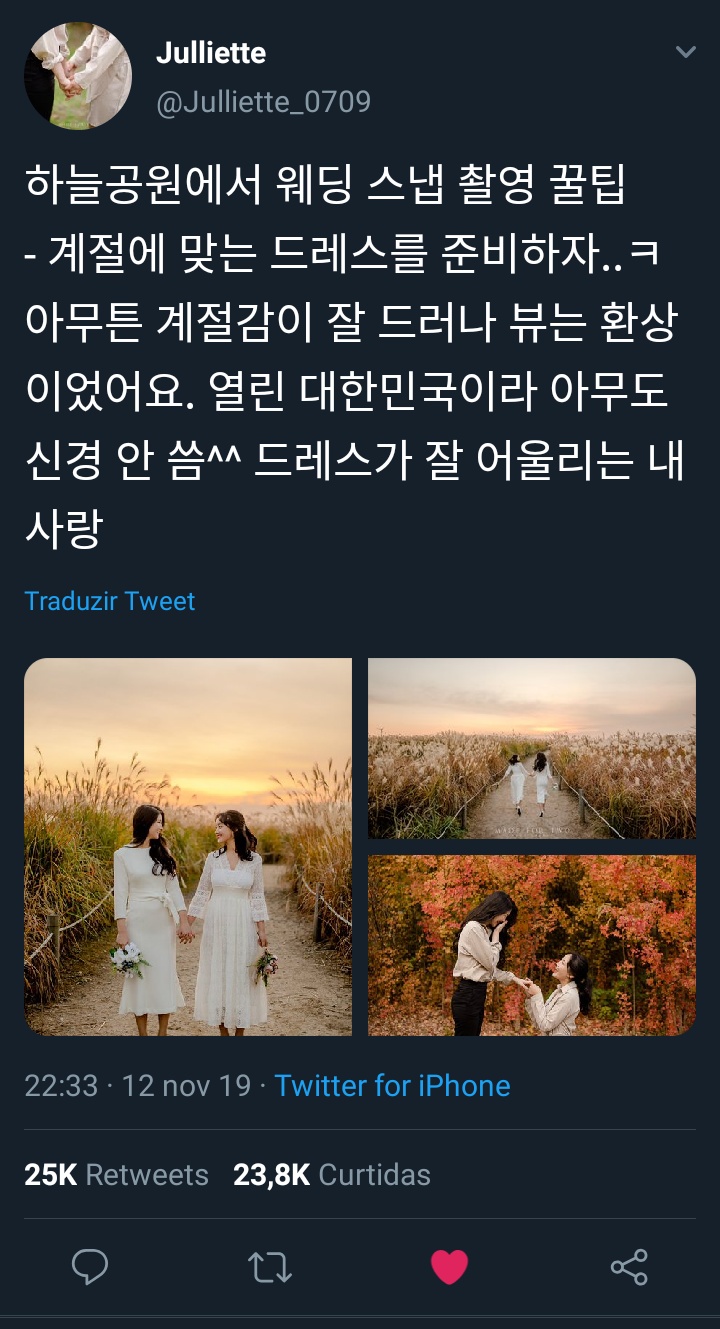720x1329 pixels.
Task: Open Julliette's profile picture
Action: [78, 77]
